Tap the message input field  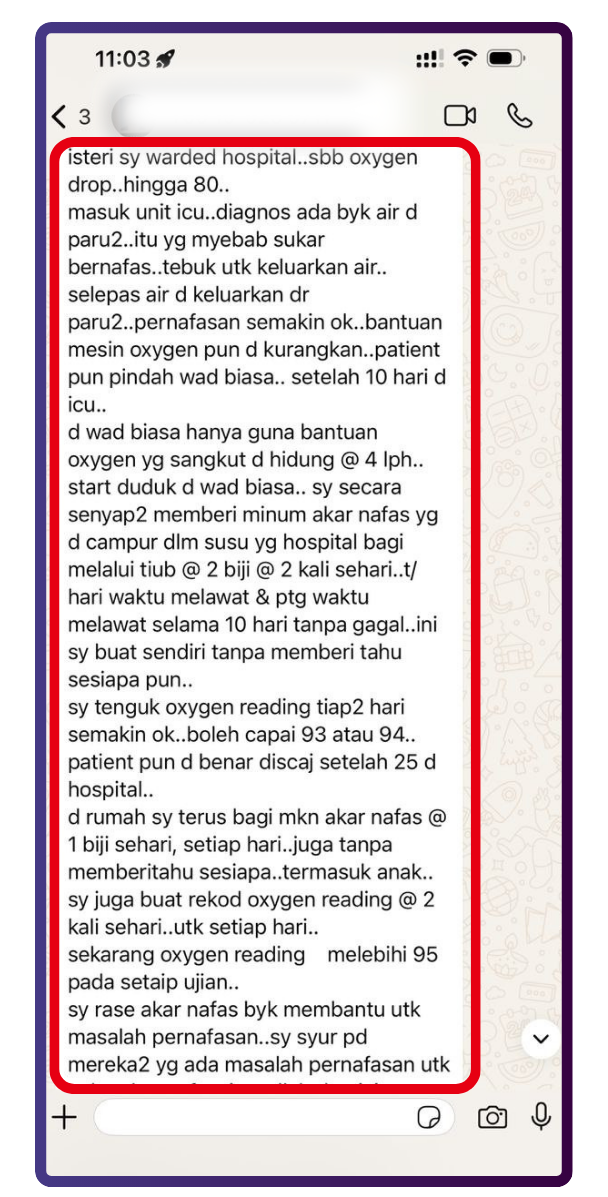(x=250, y=1117)
